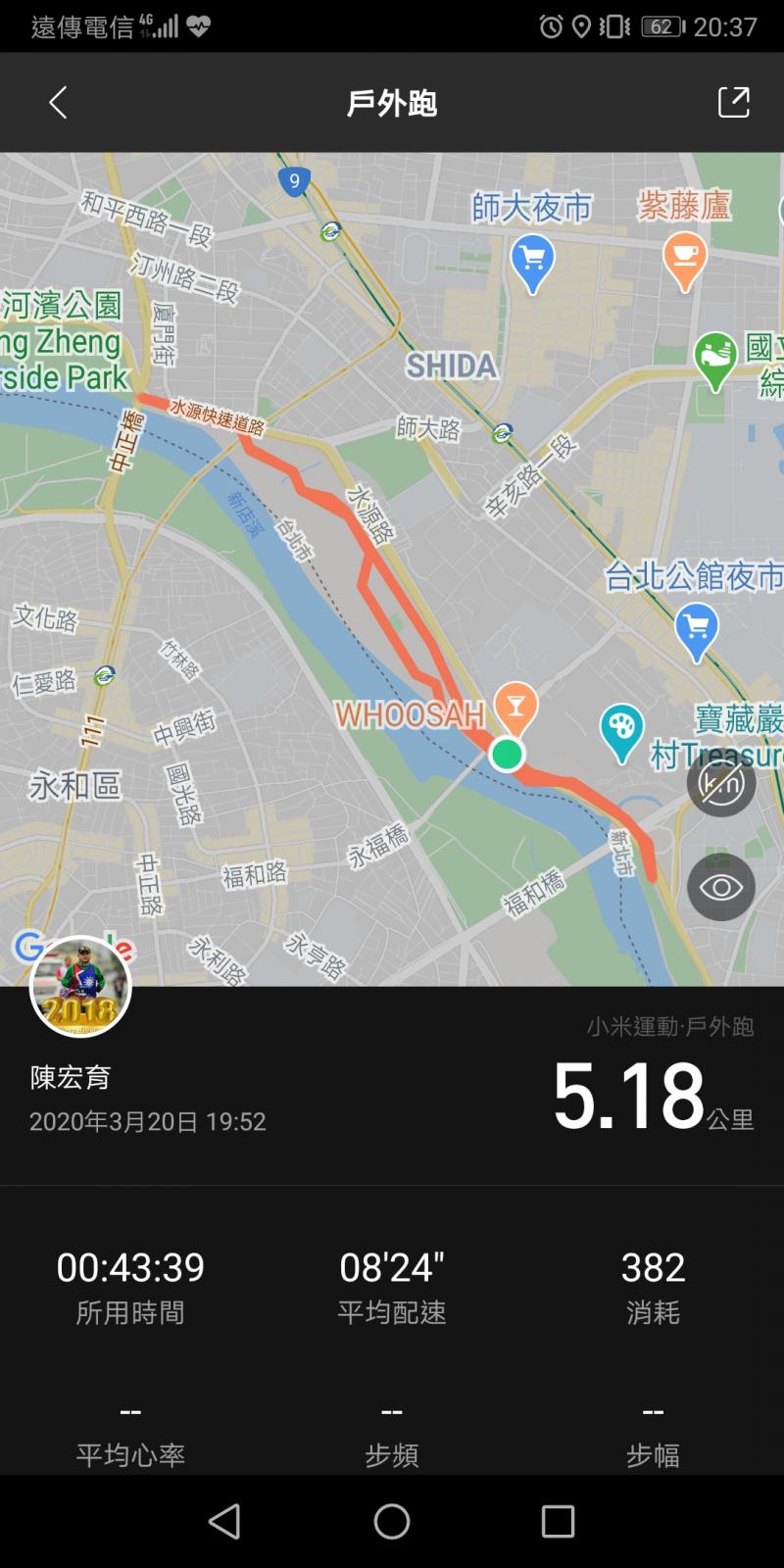Toggle map visibility with the eye icon
The height and width of the screenshot is (1568, 784).
coord(721,888)
